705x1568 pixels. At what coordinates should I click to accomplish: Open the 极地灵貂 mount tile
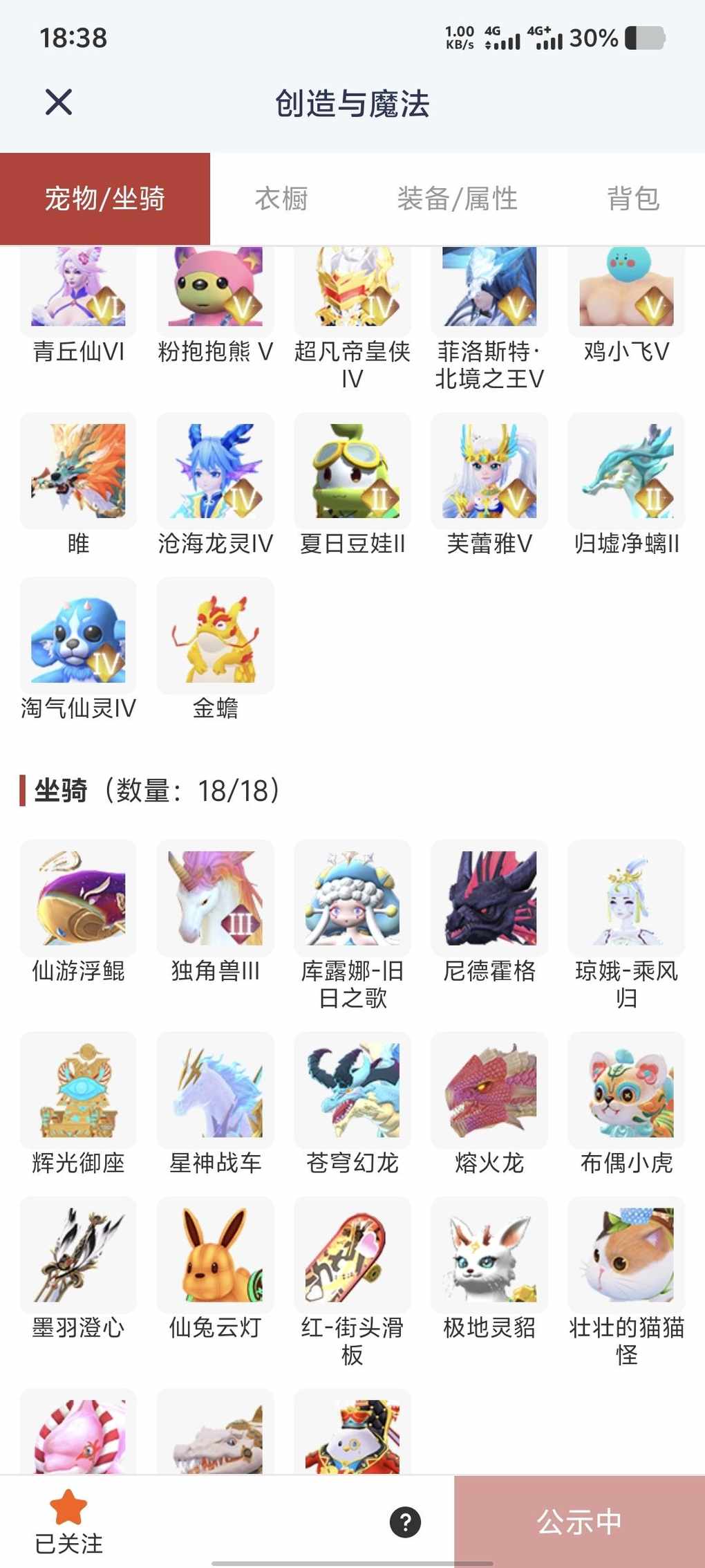[x=489, y=1255]
